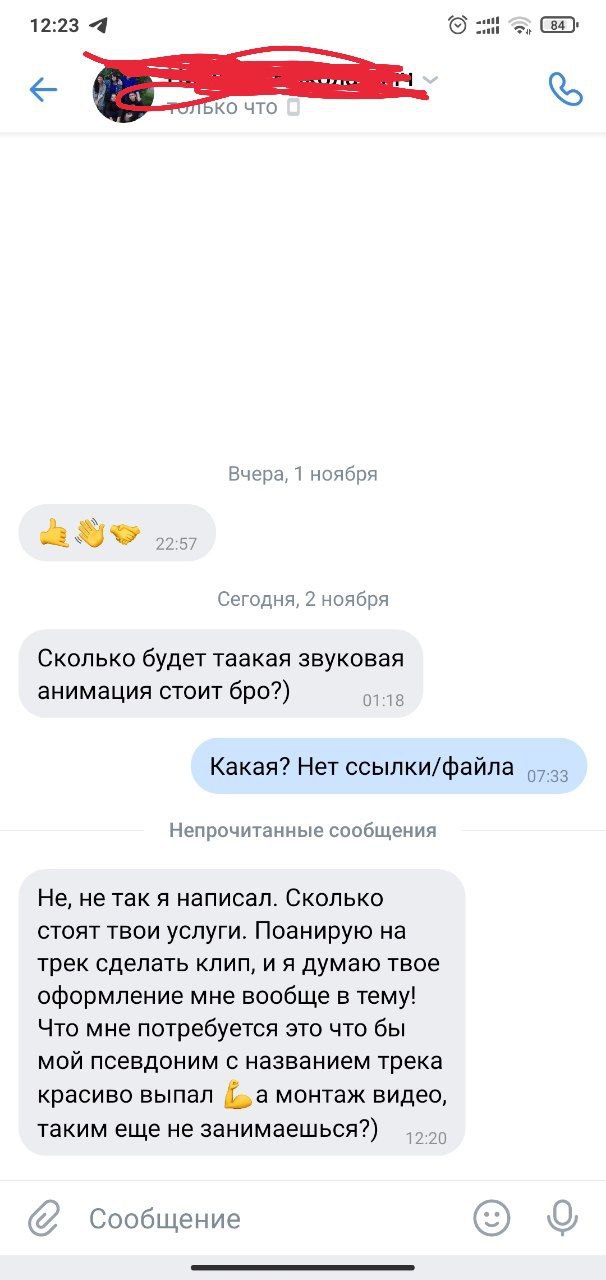Start a voice call with this contact
The height and width of the screenshot is (1280, 606).
point(565,89)
